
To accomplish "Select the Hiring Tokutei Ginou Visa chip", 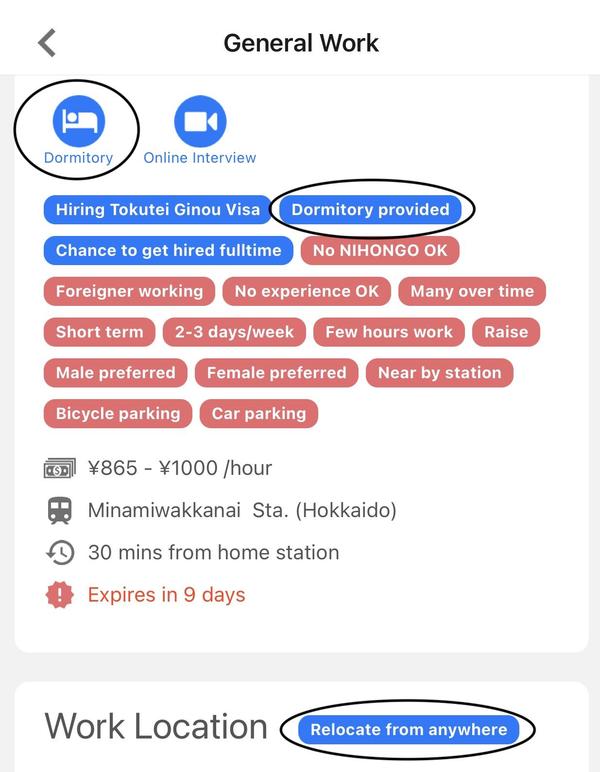I will click(157, 210).
